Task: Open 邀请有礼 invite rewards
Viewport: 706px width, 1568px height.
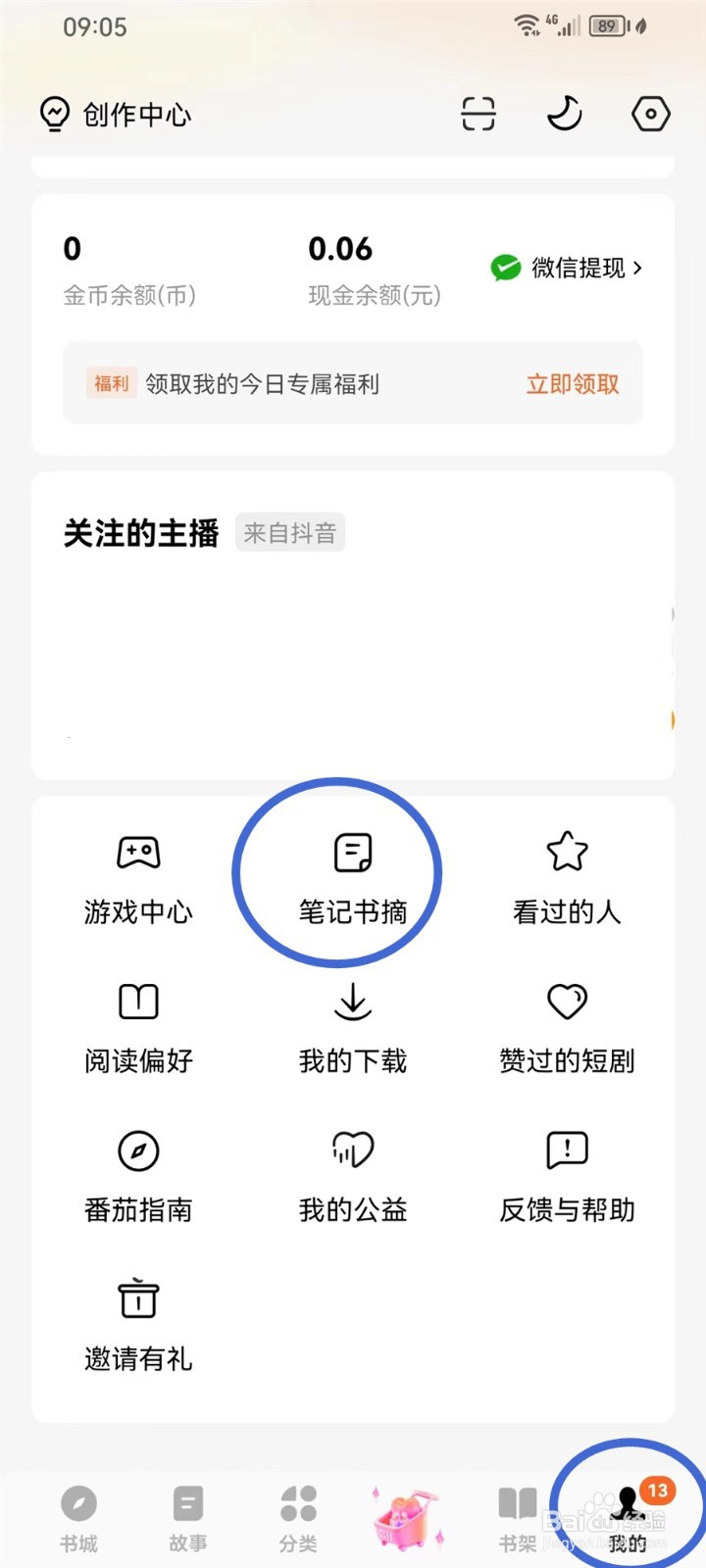Action: [x=137, y=1323]
